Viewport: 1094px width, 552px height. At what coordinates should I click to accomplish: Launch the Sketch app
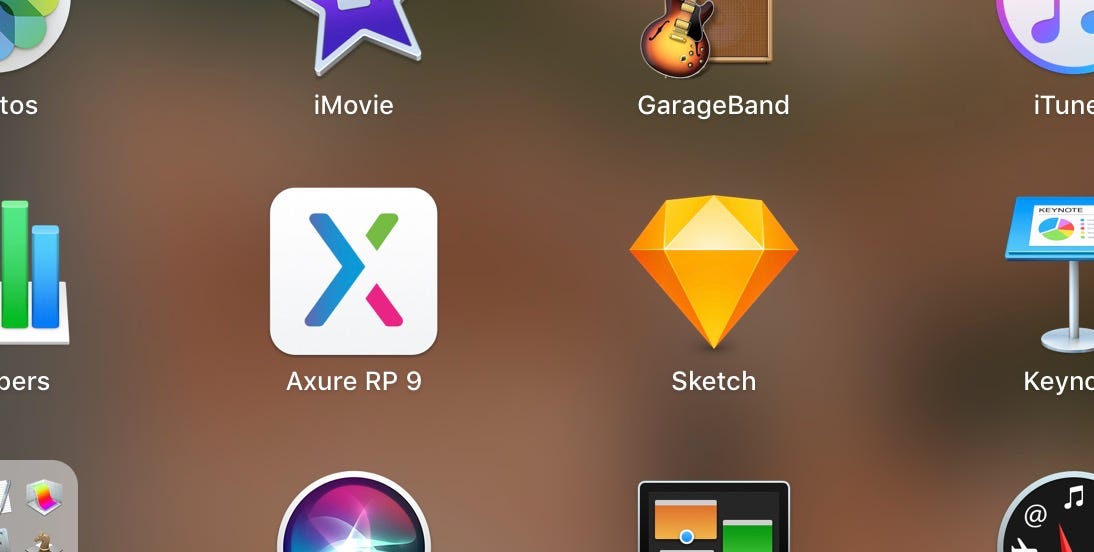(713, 271)
